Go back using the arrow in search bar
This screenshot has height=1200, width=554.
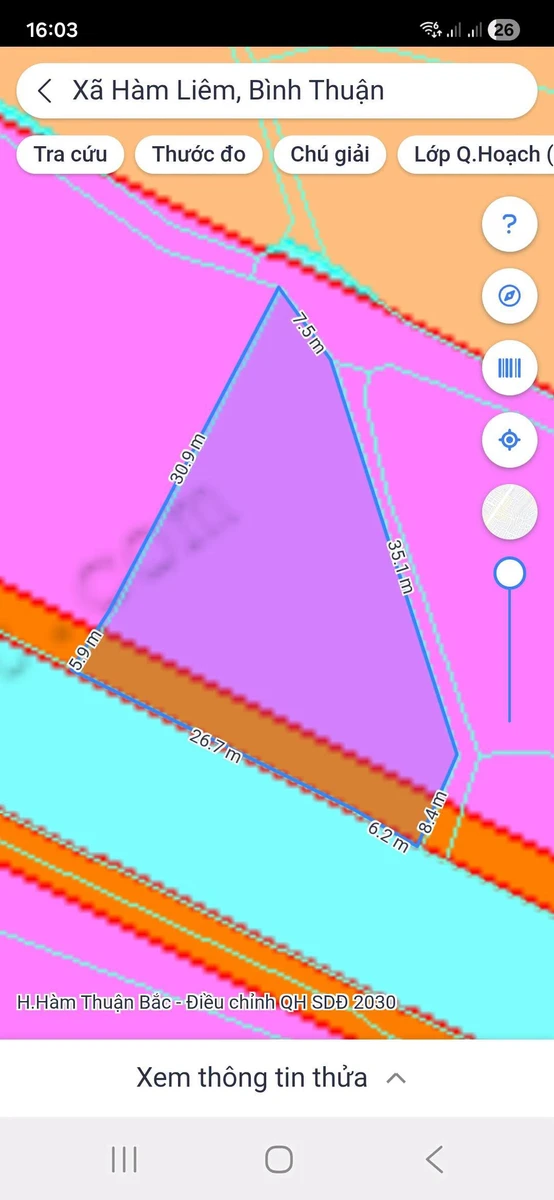pyautogui.click(x=44, y=91)
